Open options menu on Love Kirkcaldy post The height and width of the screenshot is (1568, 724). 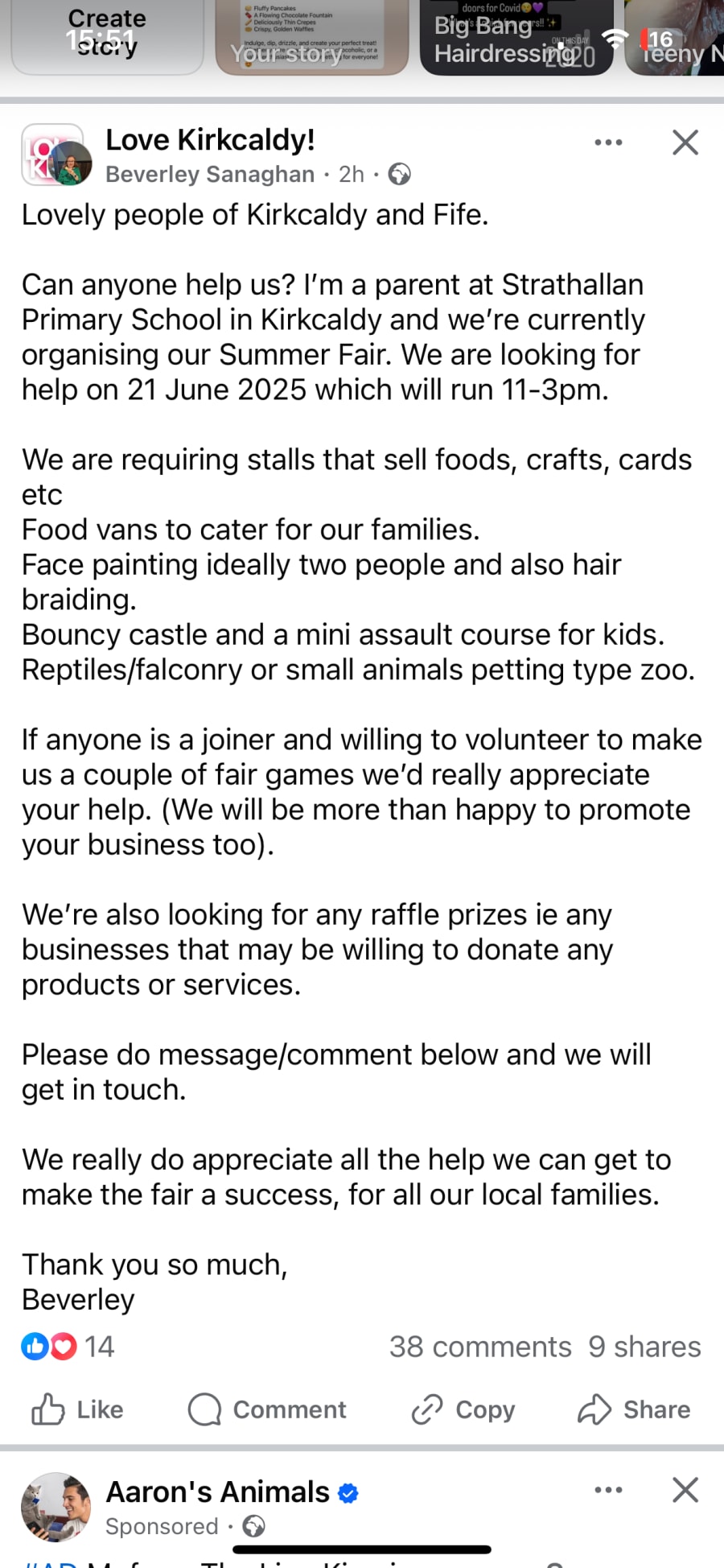coord(608,142)
